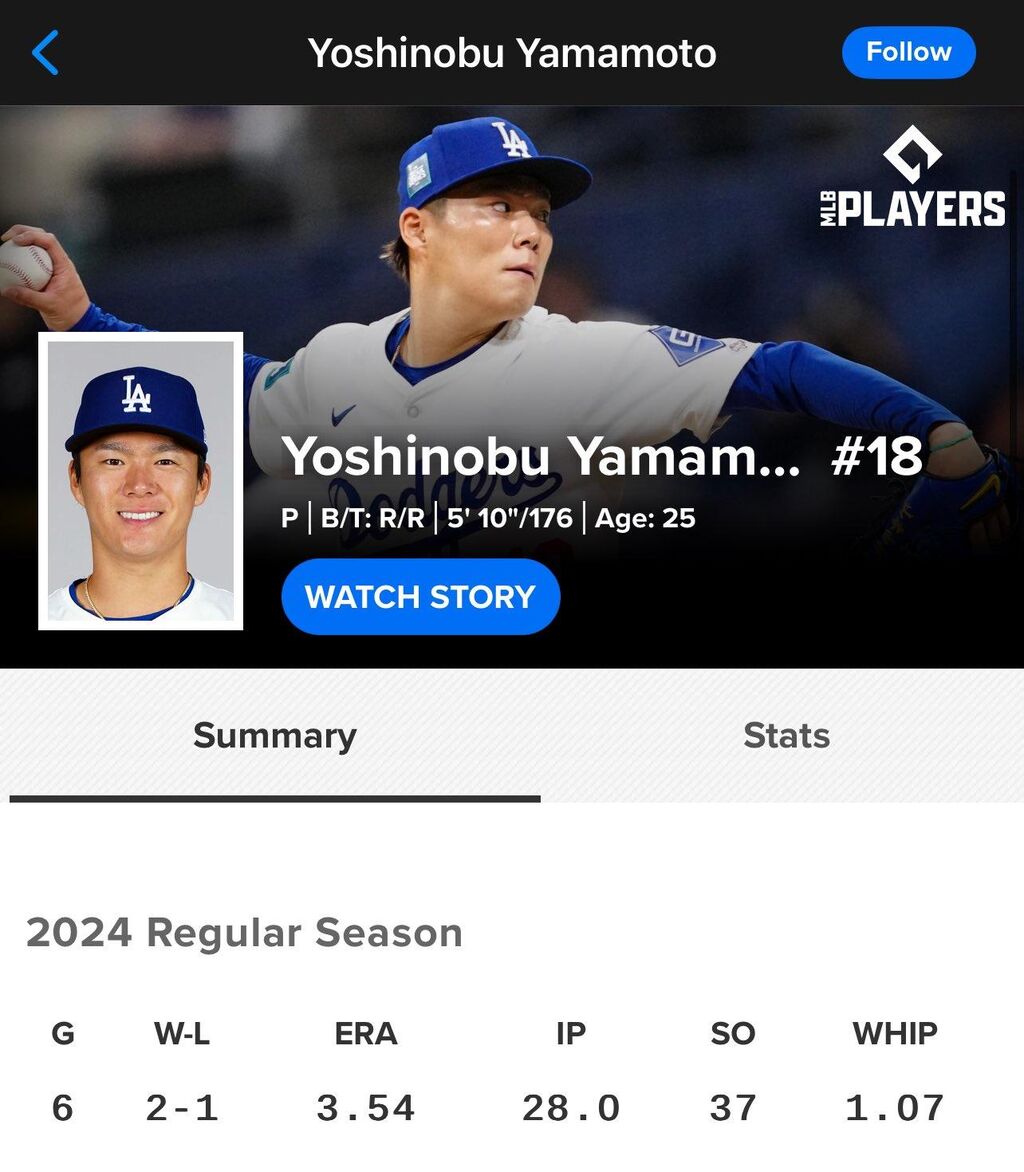Select the Summary tab
Screen dimensions: 1024x1172
pyautogui.click(x=275, y=735)
